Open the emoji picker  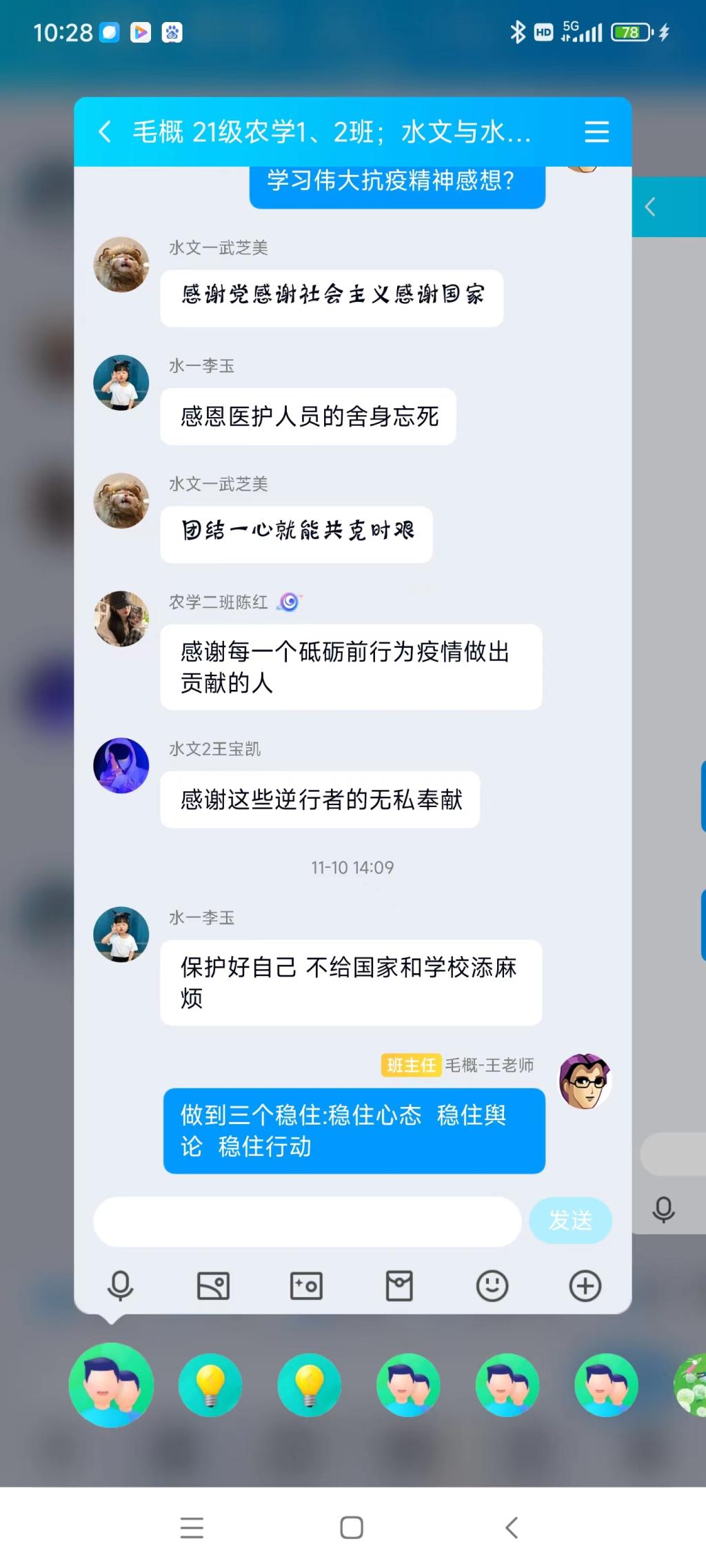click(x=492, y=1285)
